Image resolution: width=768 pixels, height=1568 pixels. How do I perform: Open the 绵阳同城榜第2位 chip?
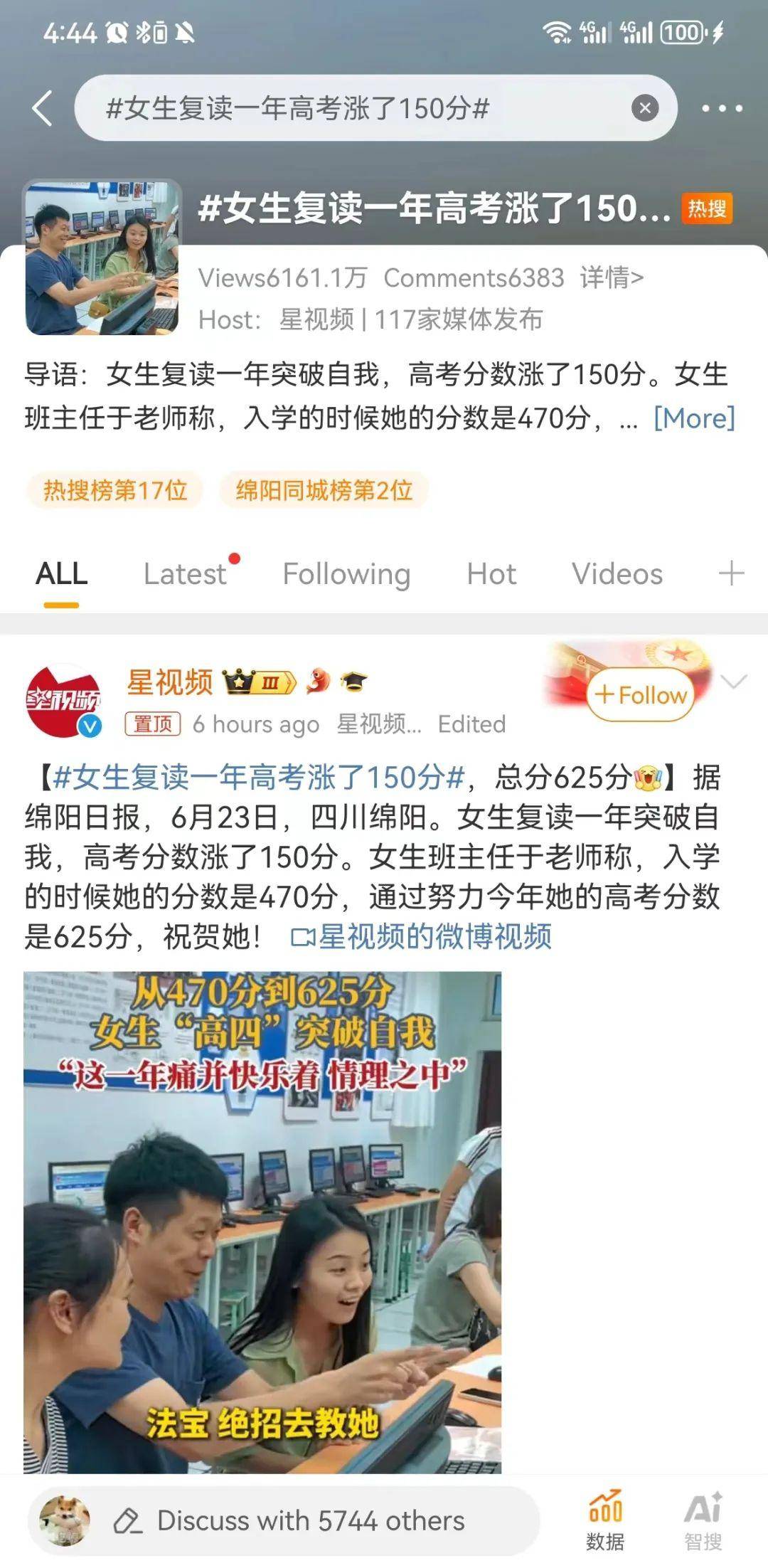coord(324,490)
